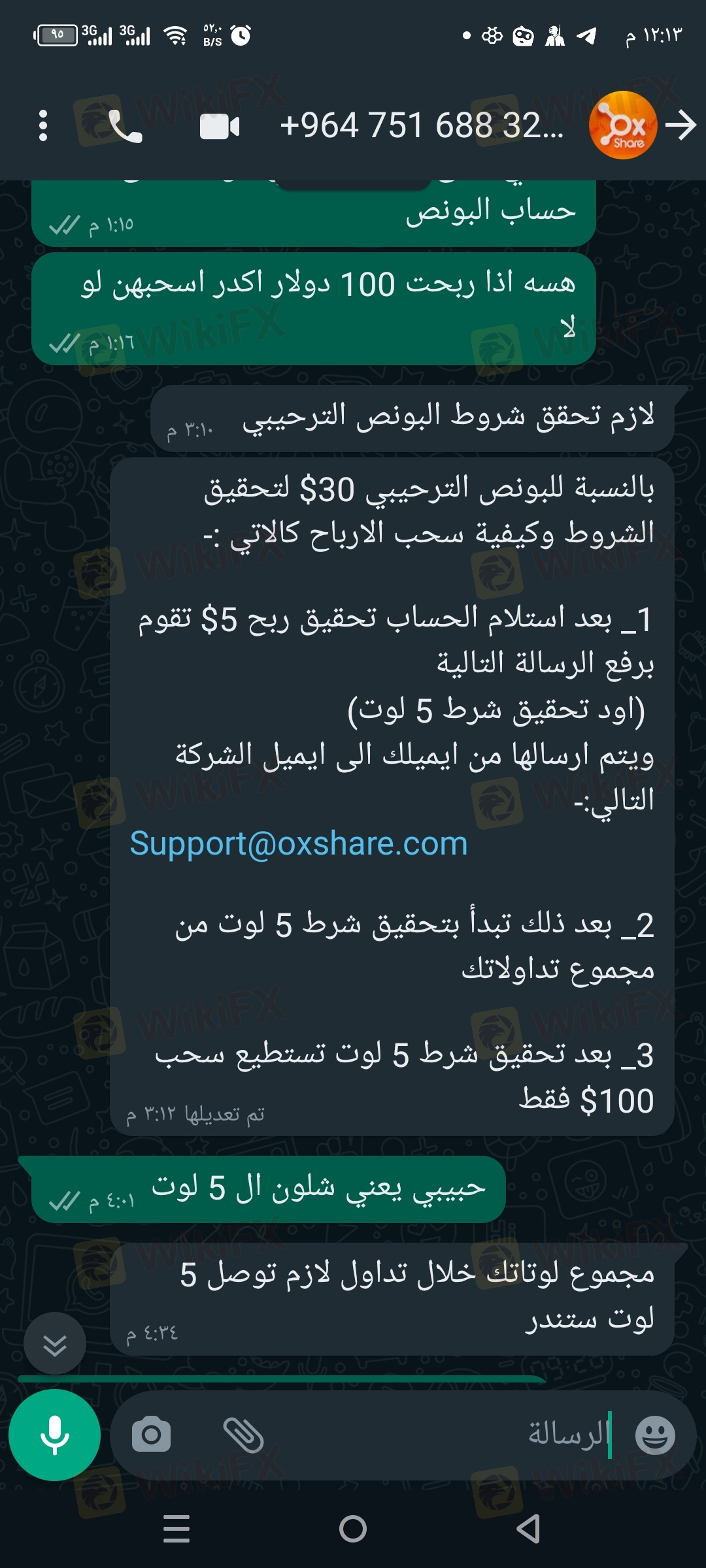Go back using the arrow
The width and height of the screenshot is (706, 1568).
tap(681, 125)
